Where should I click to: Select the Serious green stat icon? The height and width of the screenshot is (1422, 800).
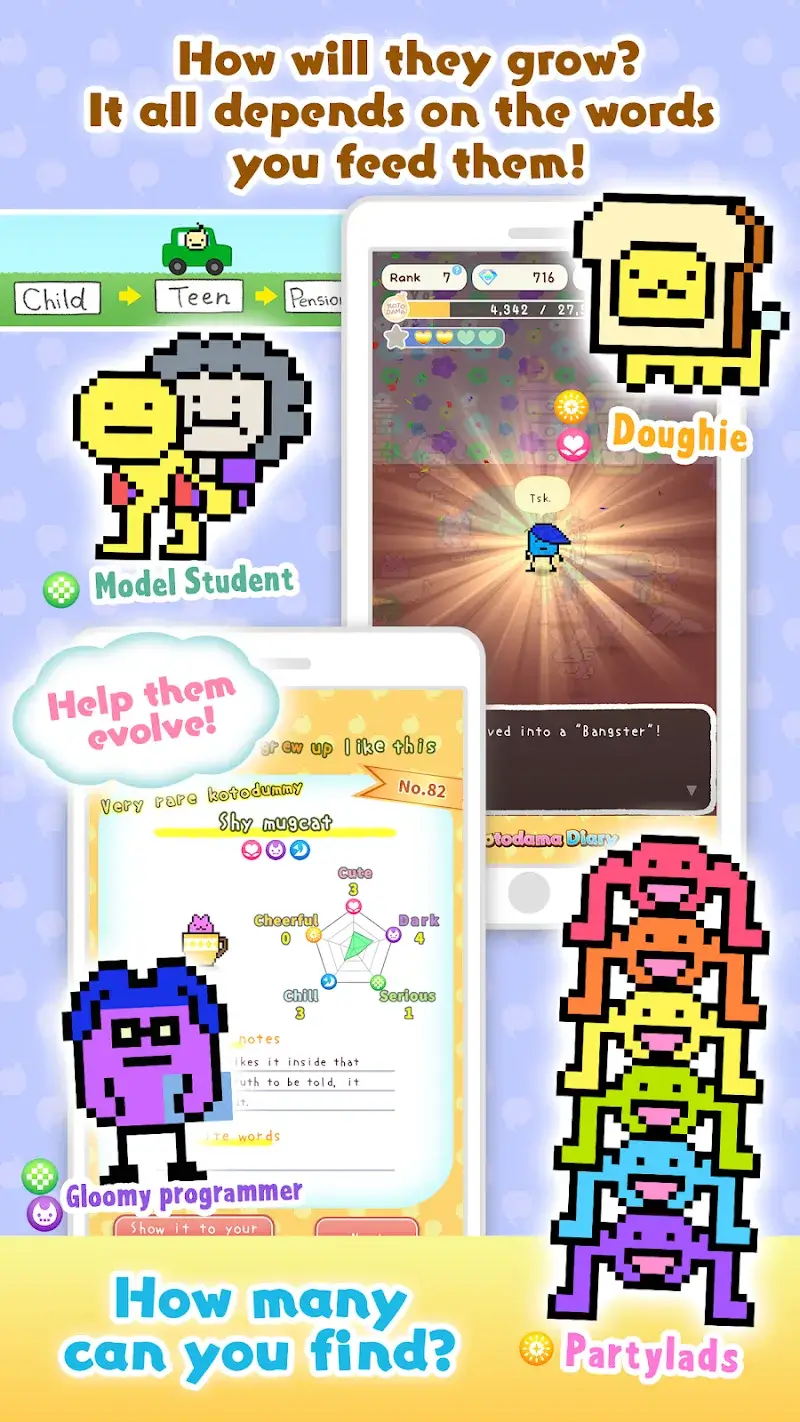coord(376,980)
